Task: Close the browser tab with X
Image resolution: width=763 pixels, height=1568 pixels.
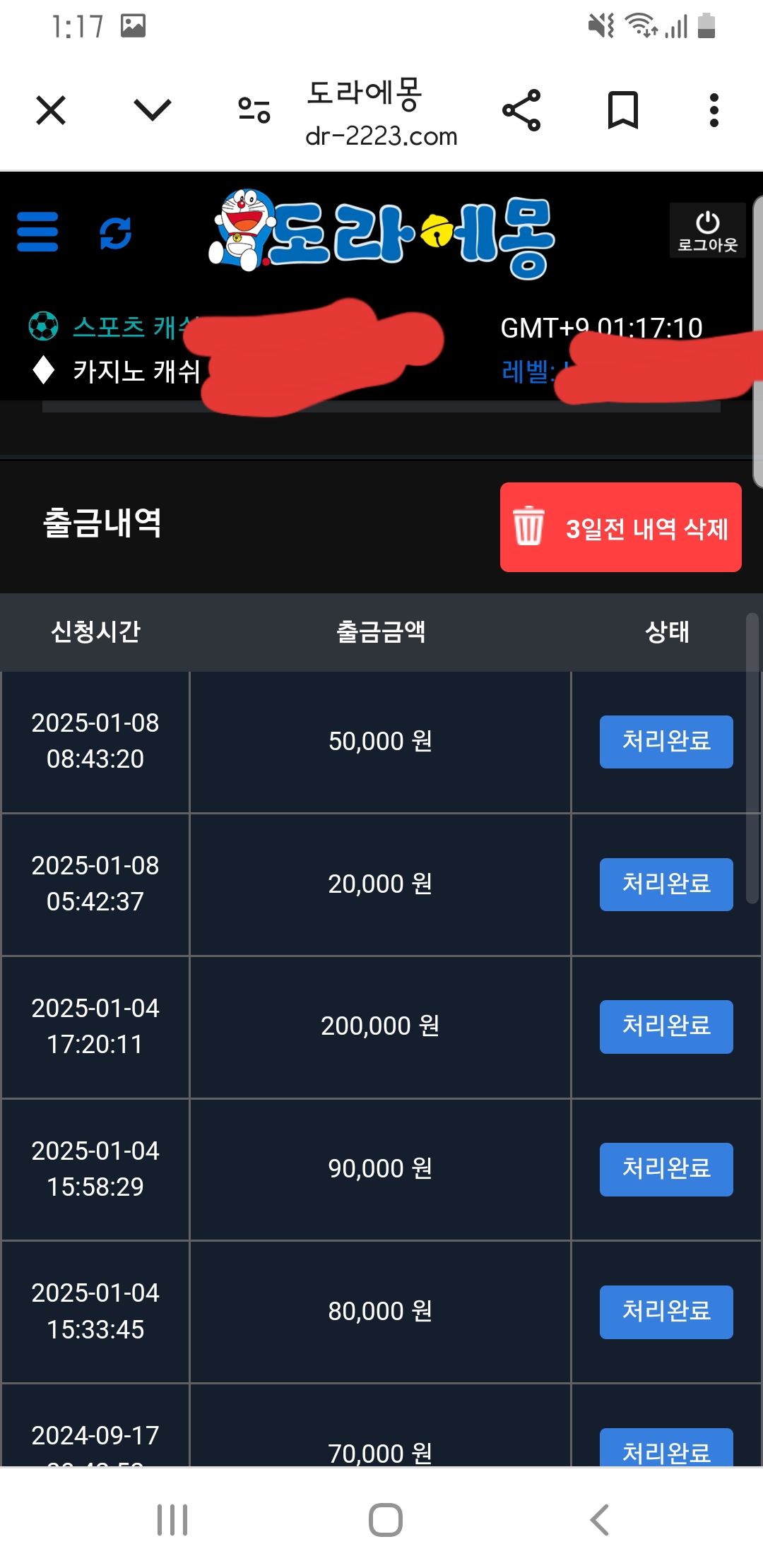Action: [x=51, y=110]
